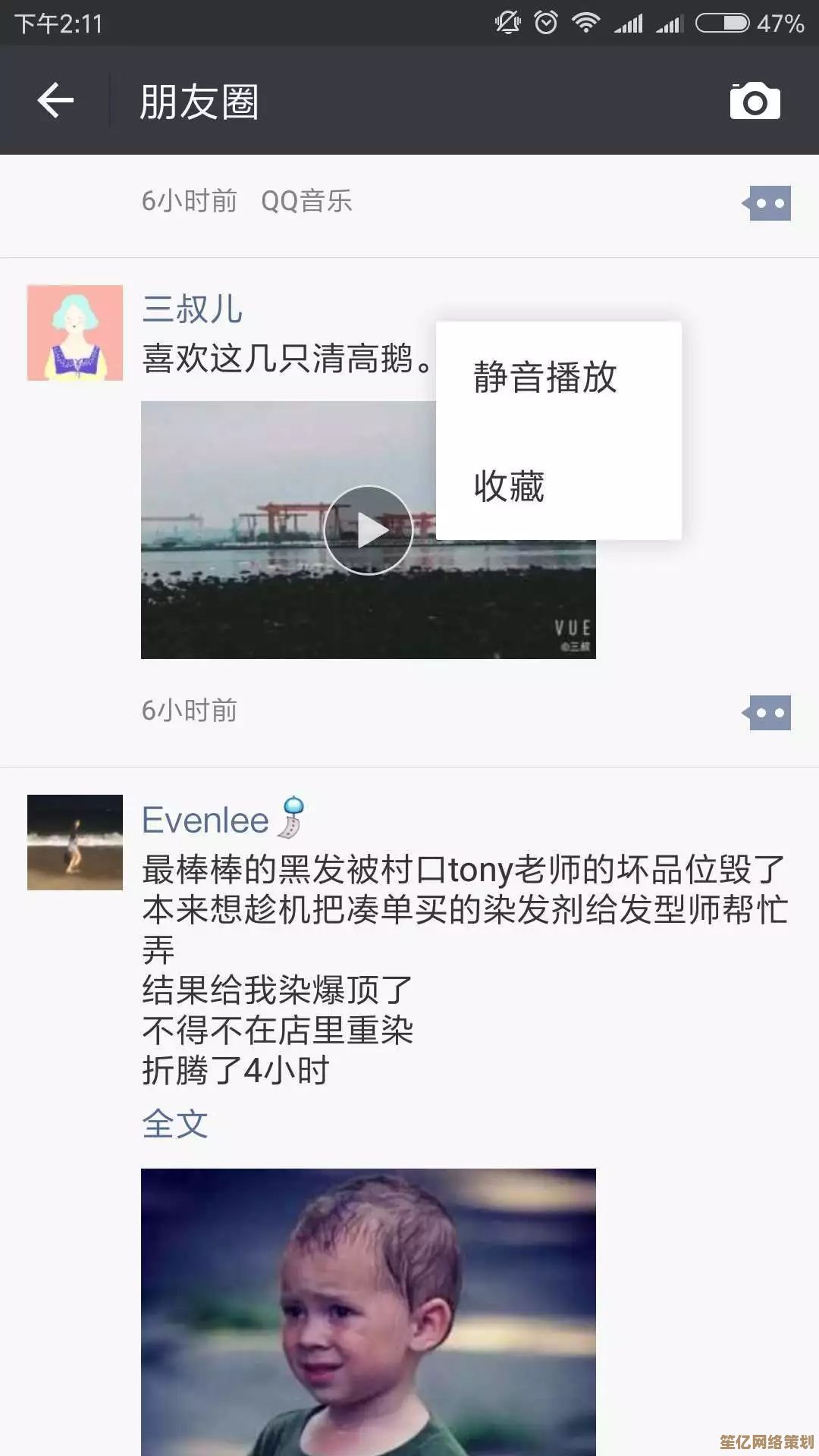Open the QQ音乐 source link
819x1456 pixels.
306,201
